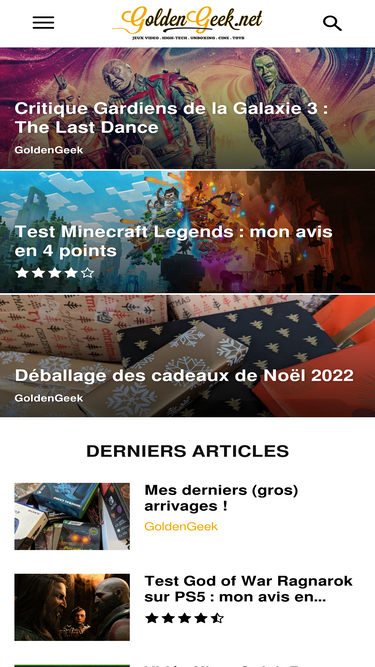Image resolution: width=375 pixels, height=667 pixels.
Task: Tap the GoldenGeek.net logo to go home
Action: coord(188,23)
